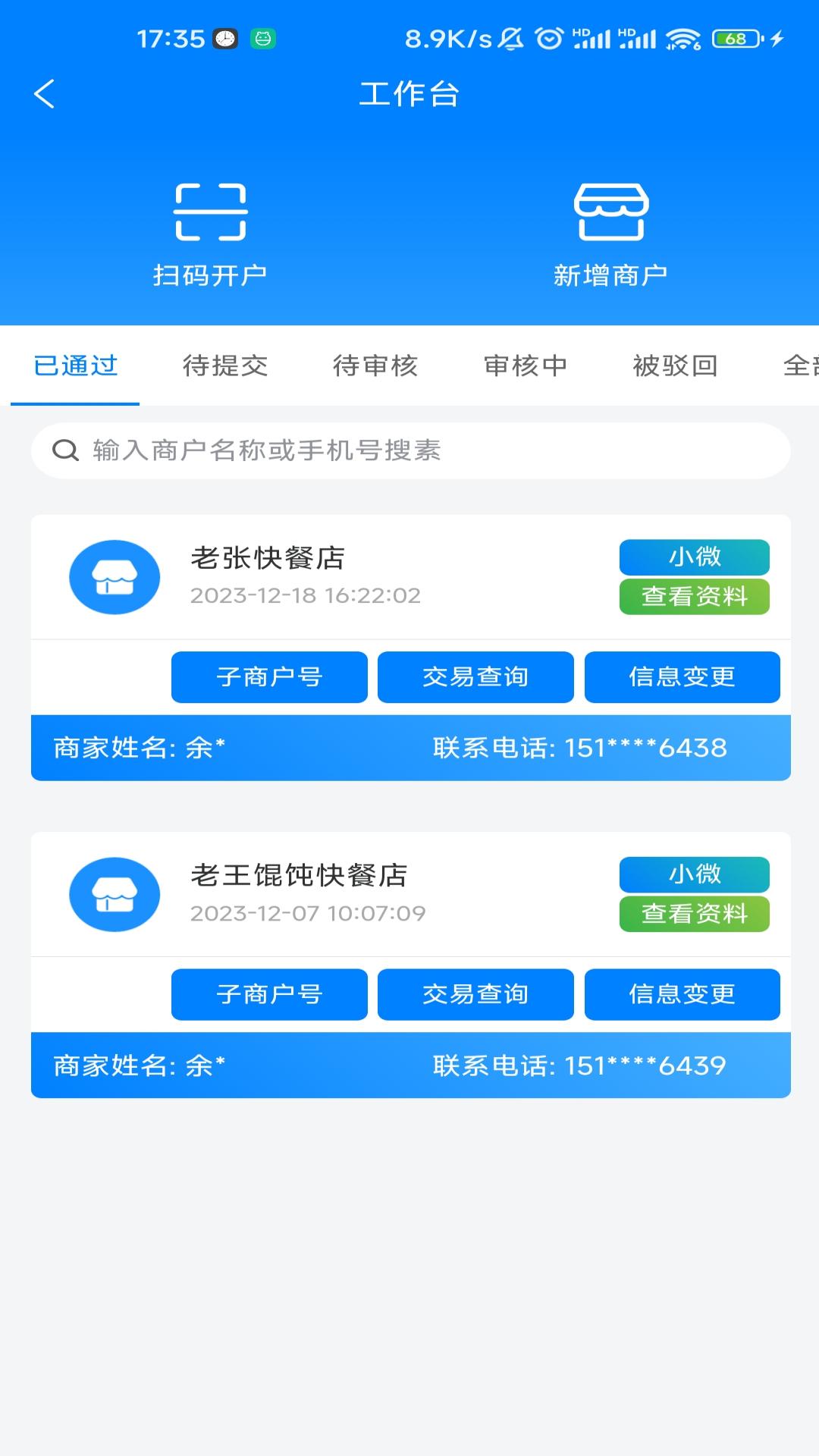Viewport: 819px width, 1456px height.
Task: Select the 审核中 tab
Action: (525, 366)
